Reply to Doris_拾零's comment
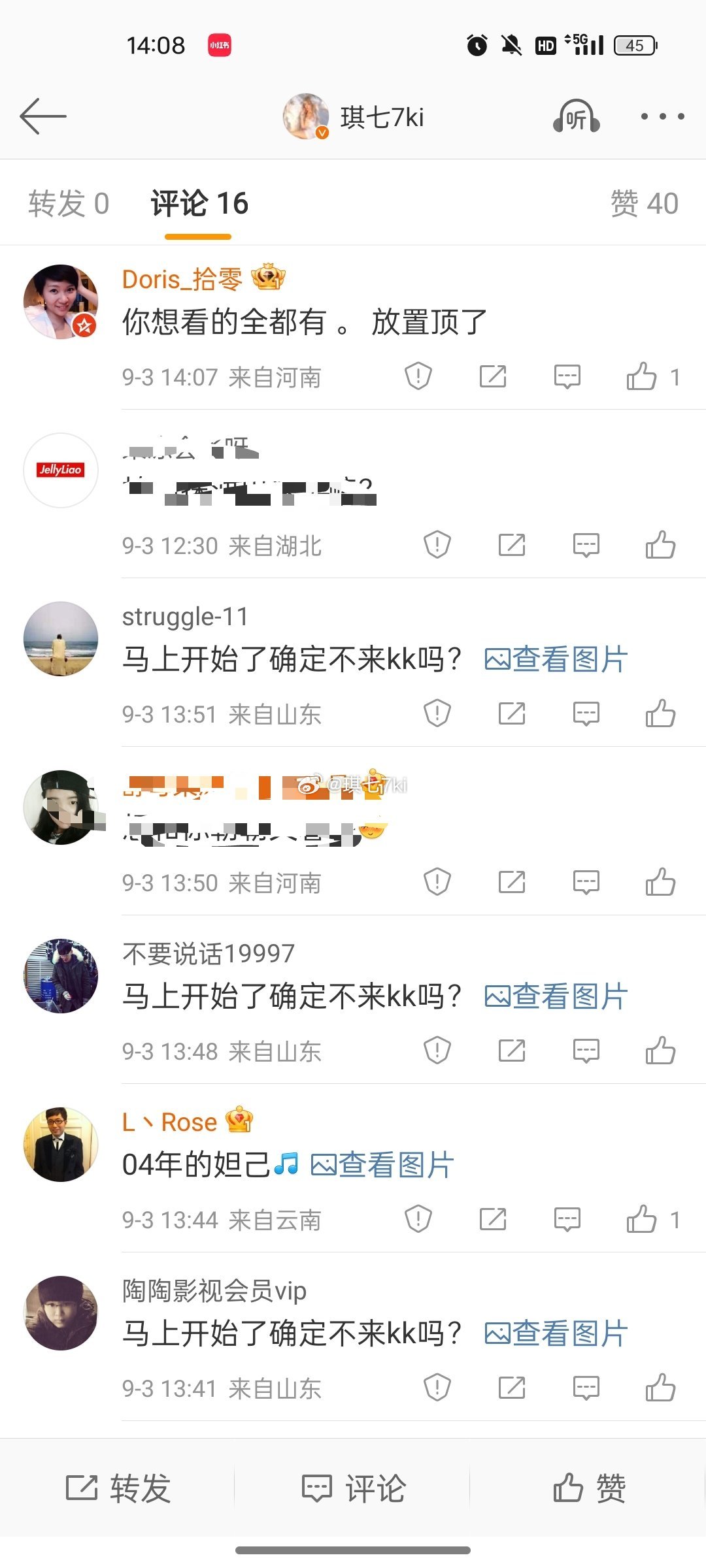 [x=567, y=377]
